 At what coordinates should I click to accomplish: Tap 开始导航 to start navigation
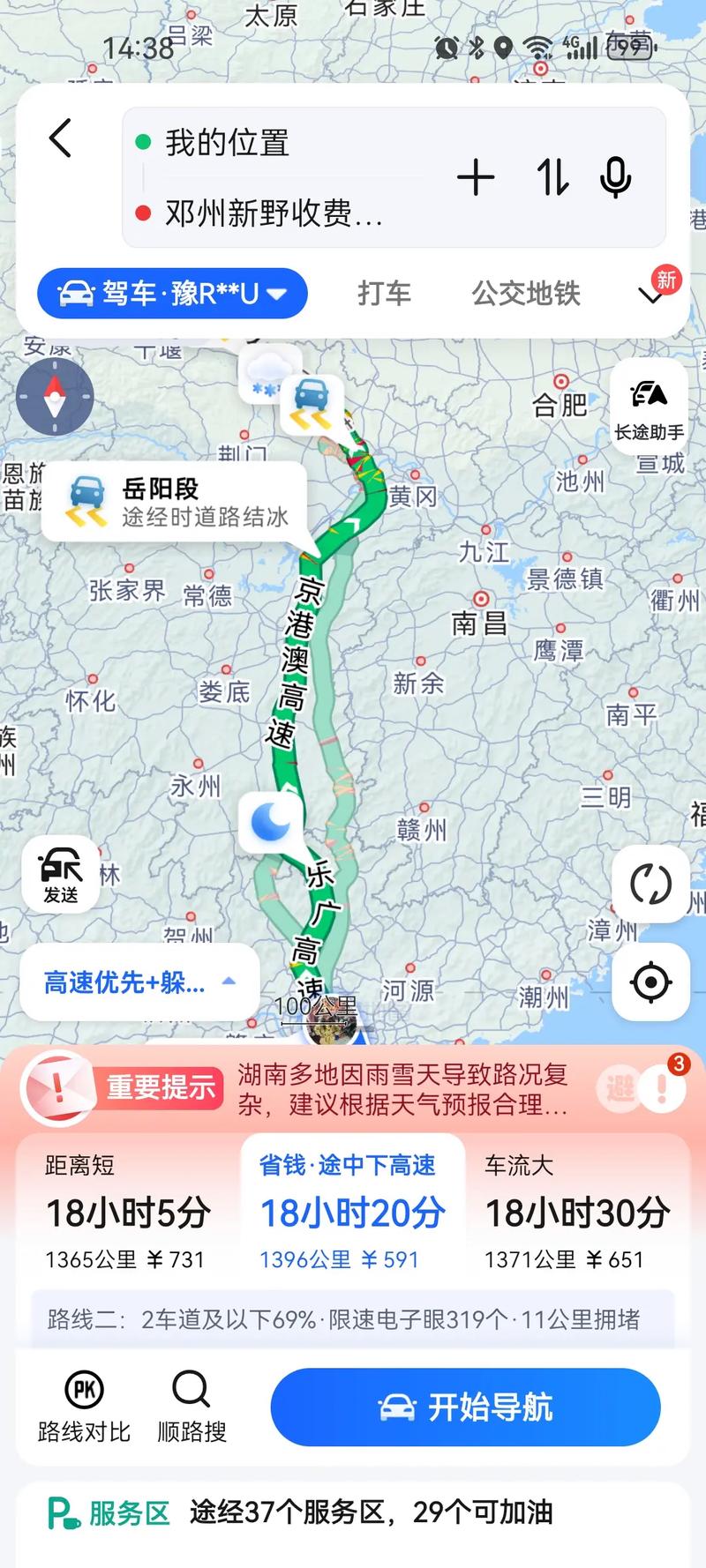pyautogui.click(x=465, y=1408)
